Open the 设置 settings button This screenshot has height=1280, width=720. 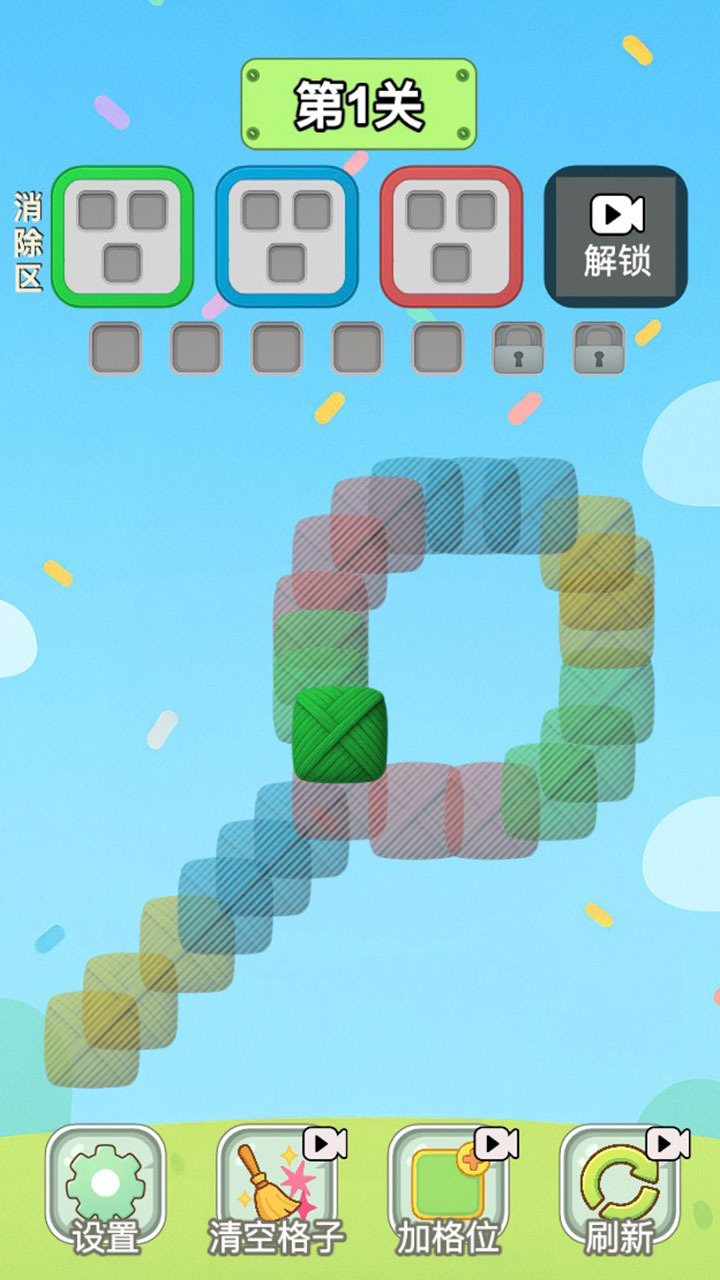pyautogui.click(x=105, y=1190)
